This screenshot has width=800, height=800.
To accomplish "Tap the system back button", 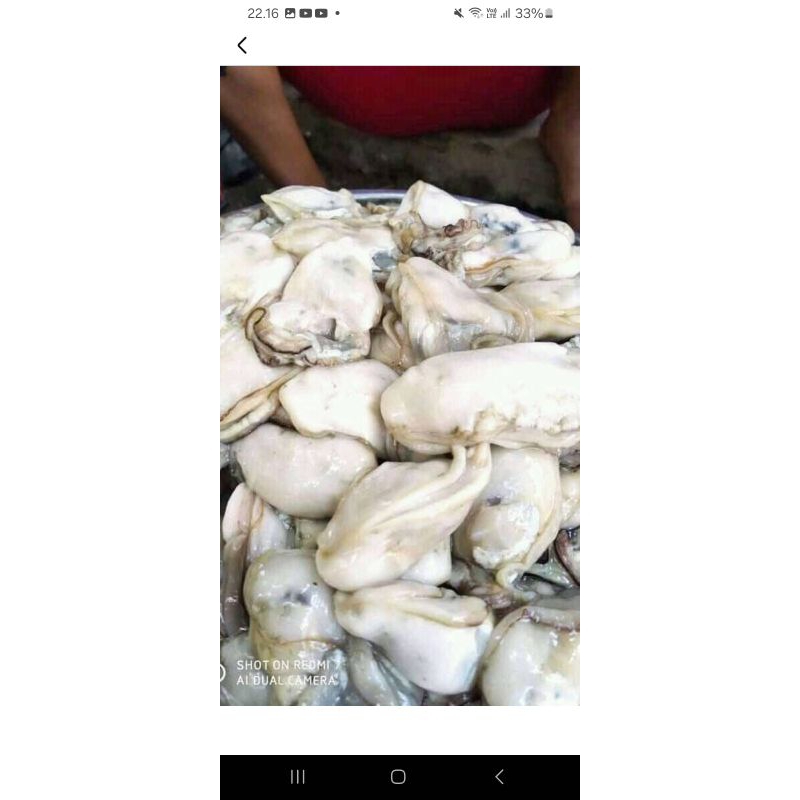I will tap(499, 777).
